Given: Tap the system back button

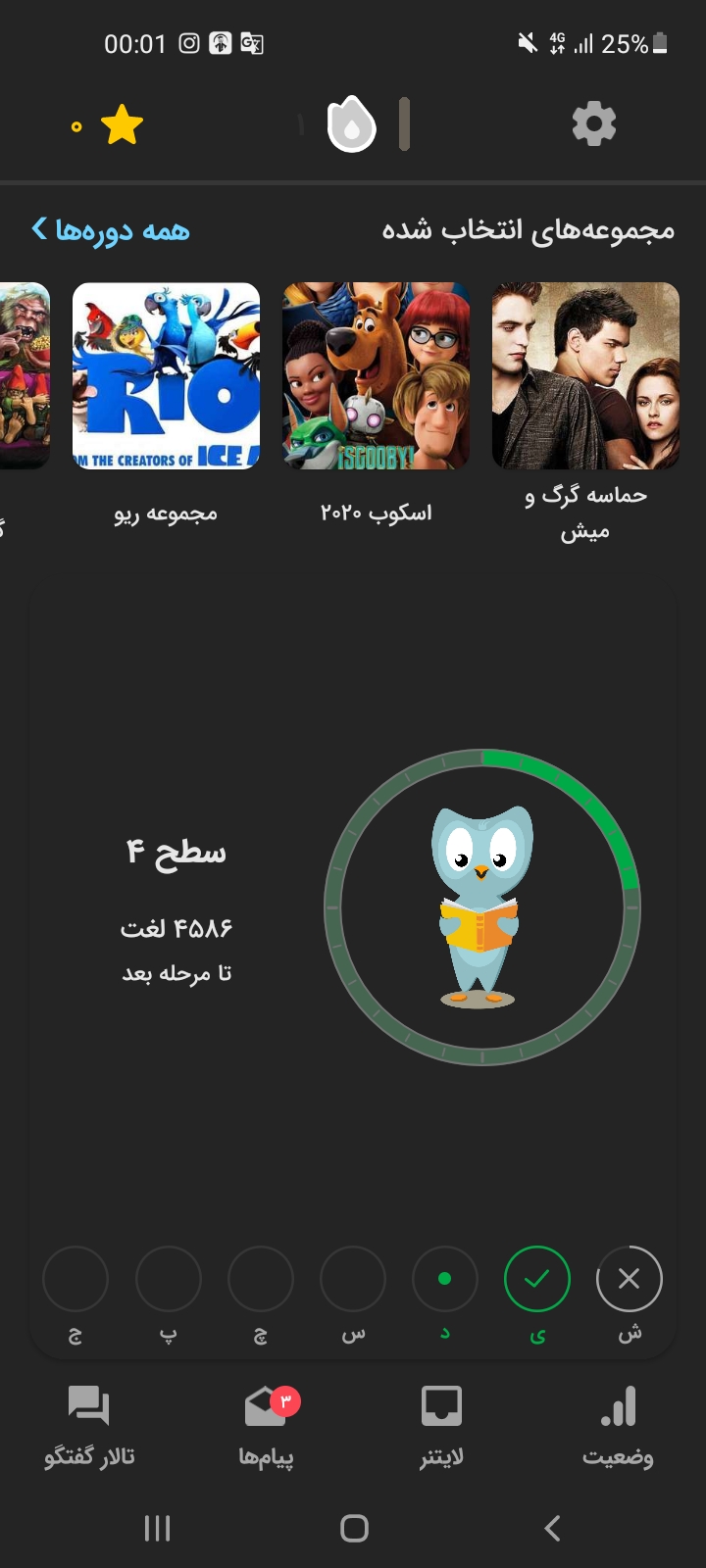Looking at the screenshot, I should [x=552, y=1528].
